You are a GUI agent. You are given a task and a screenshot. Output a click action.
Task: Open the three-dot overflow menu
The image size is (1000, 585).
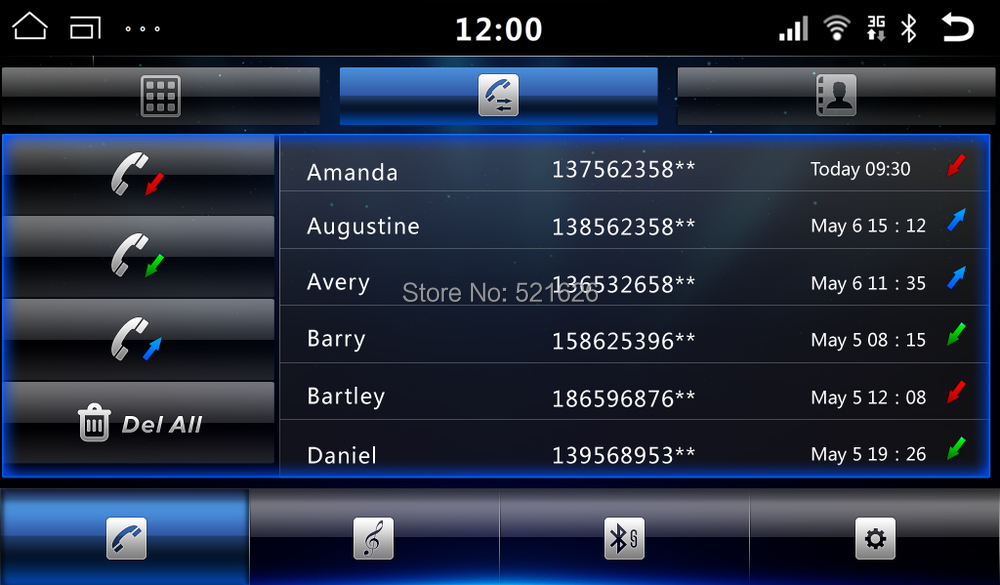143,29
